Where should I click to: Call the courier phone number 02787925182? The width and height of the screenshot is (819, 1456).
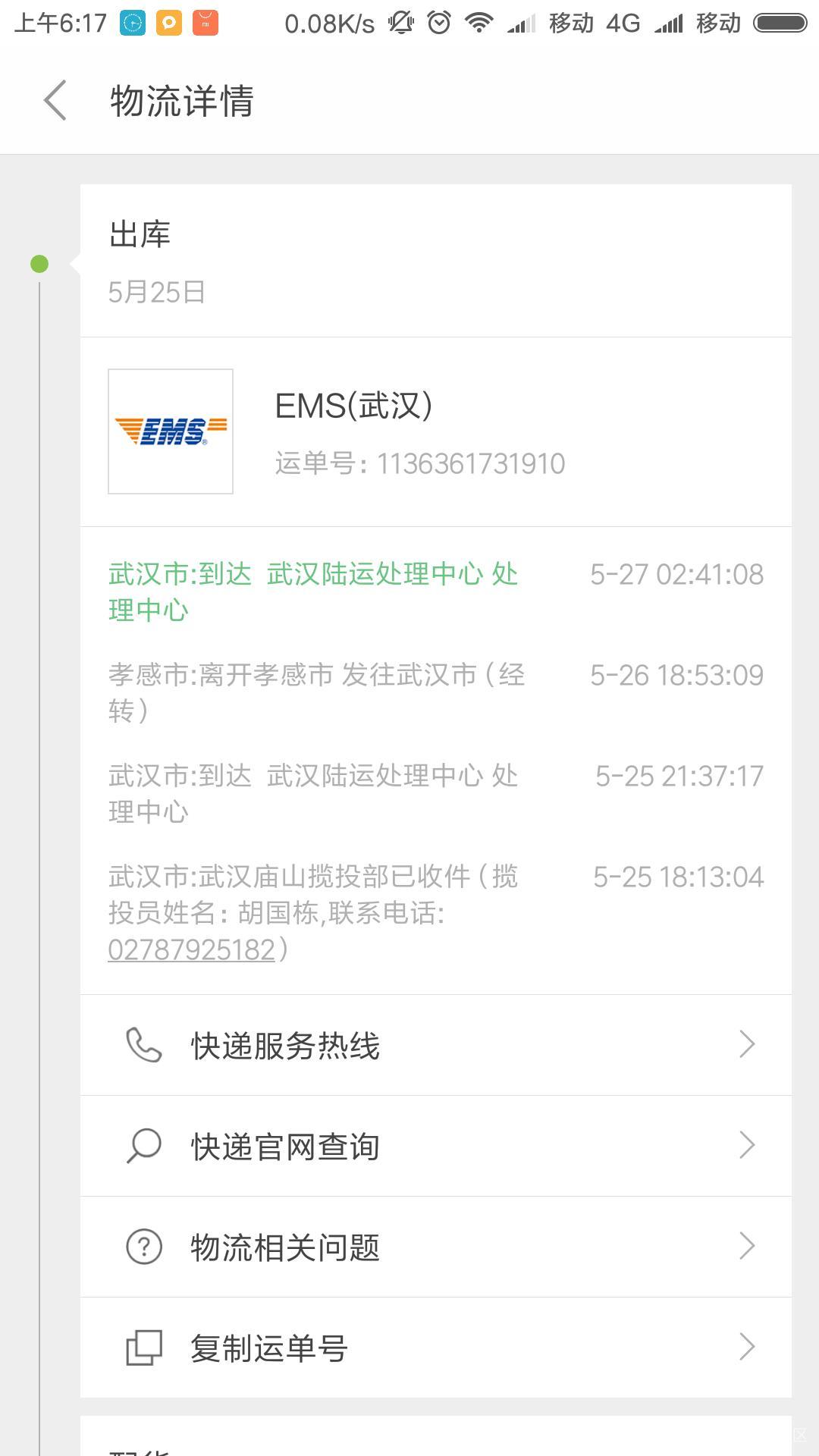(x=191, y=949)
